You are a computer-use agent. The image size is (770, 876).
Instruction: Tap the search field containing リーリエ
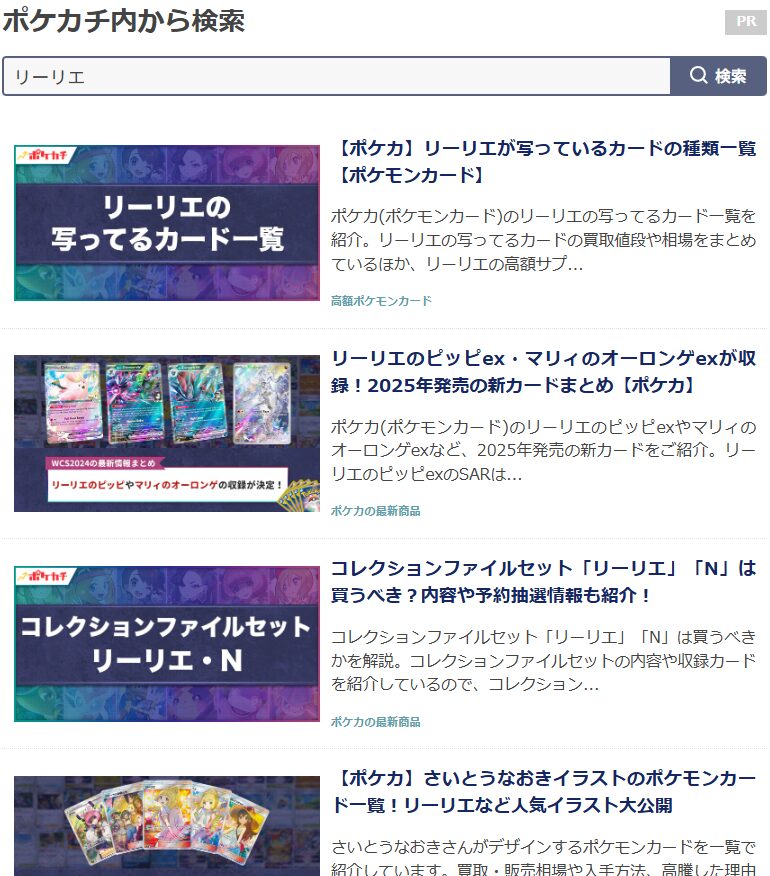pyautogui.click(x=336, y=76)
